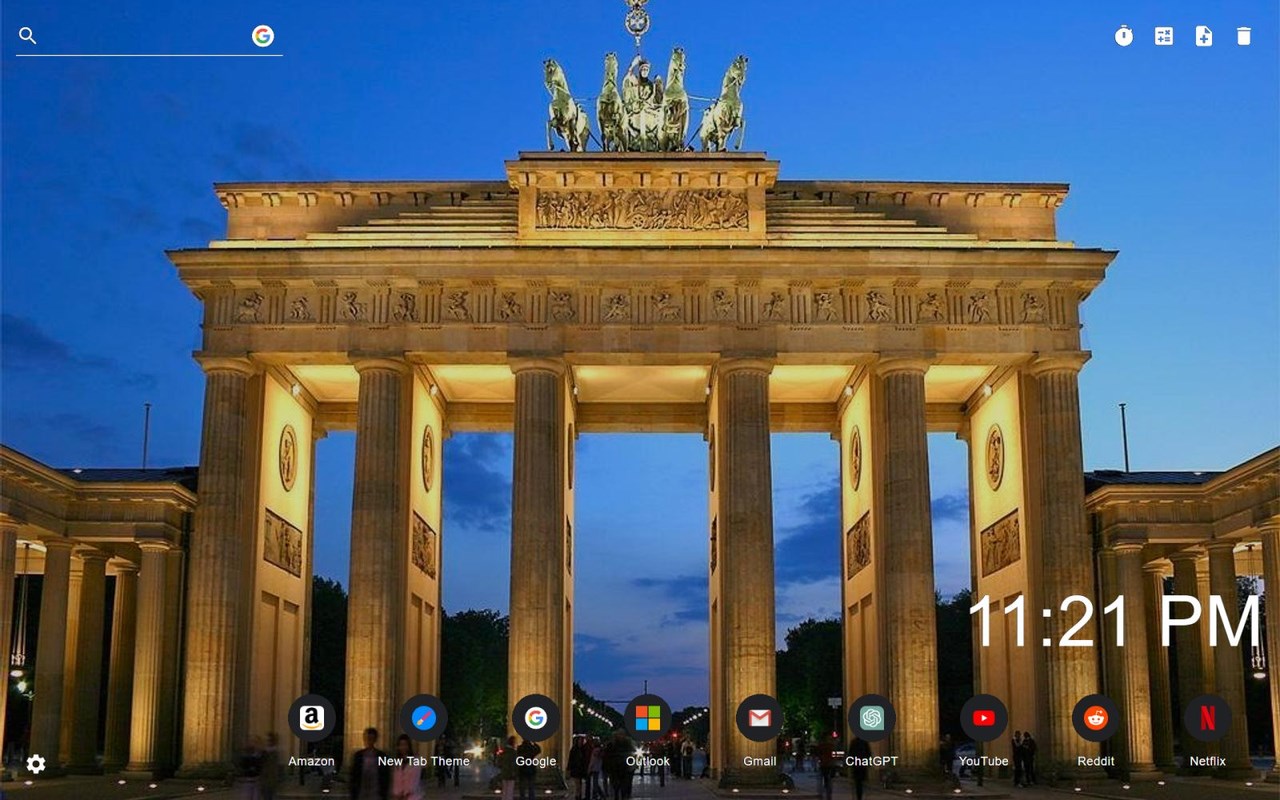
Task: Open the Outlook shortcut
Action: (x=648, y=718)
